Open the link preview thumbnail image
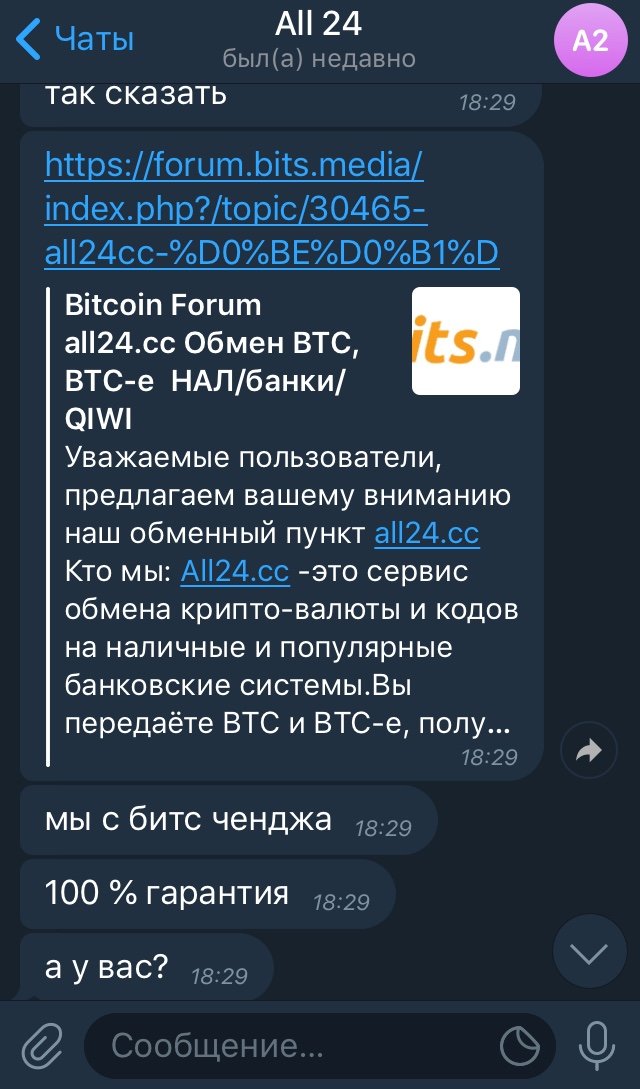This screenshot has height=1089, width=640. pyautogui.click(x=466, y=341)
